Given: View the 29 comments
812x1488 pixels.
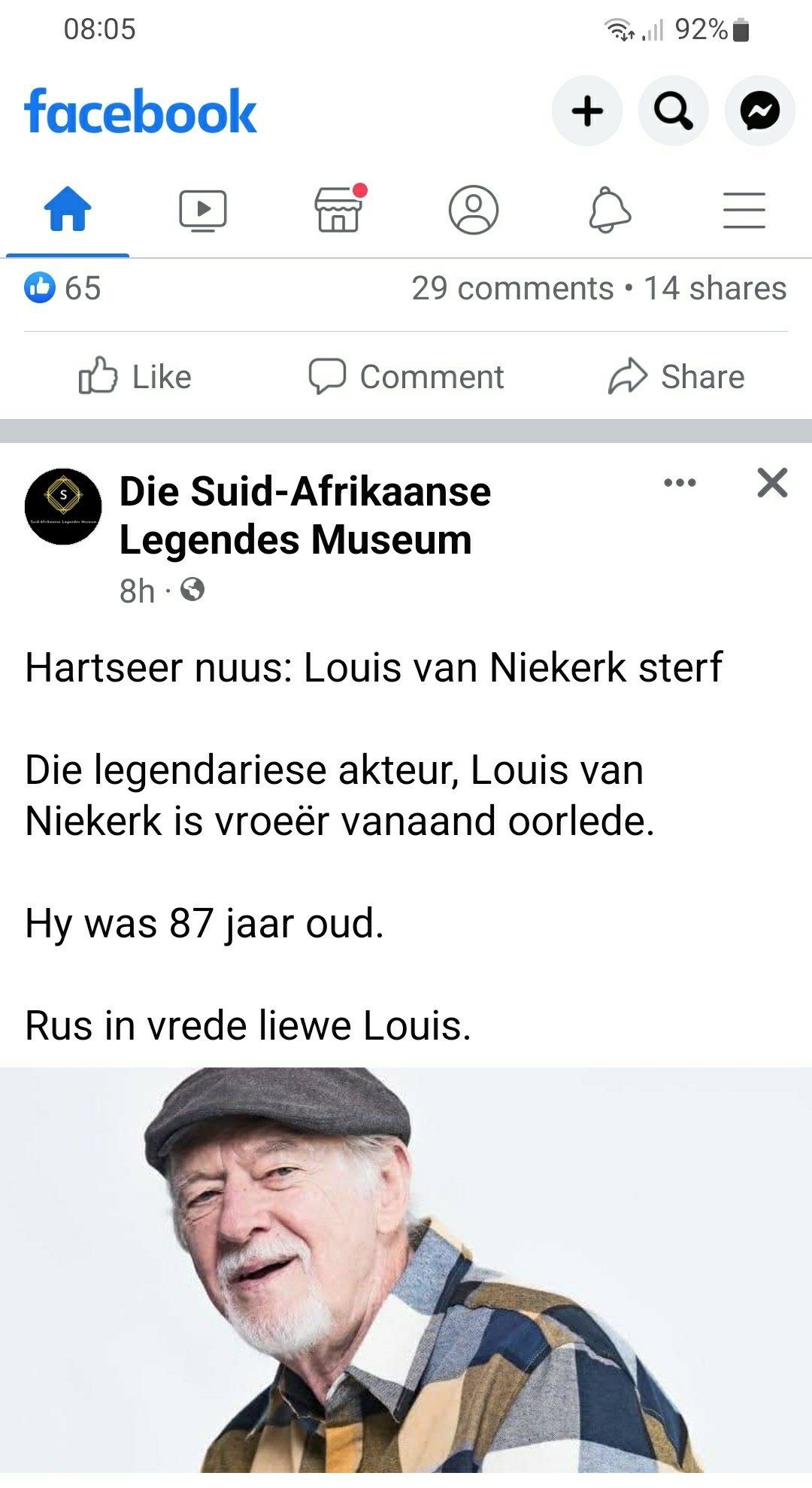Looking at the screenshot, I should [x=512, y=288].
